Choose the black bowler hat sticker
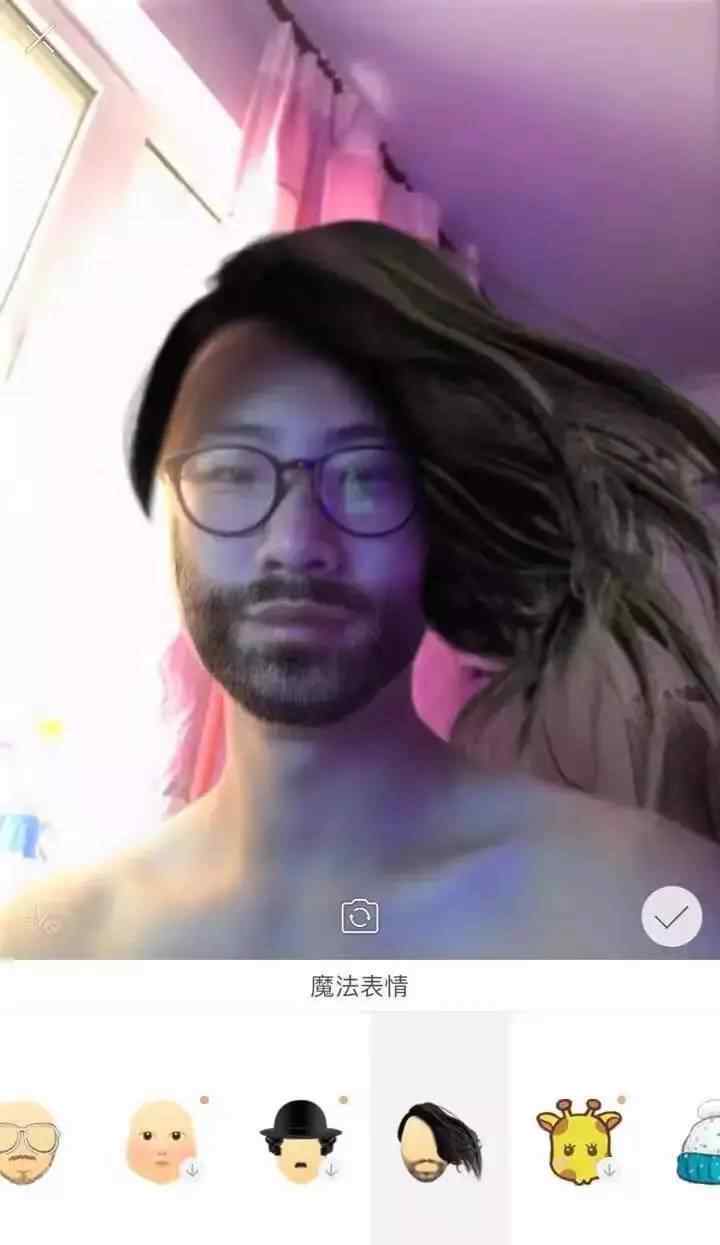This screenshot has height=1245, width=720. pyautogui.click(x=300, y=1140)
